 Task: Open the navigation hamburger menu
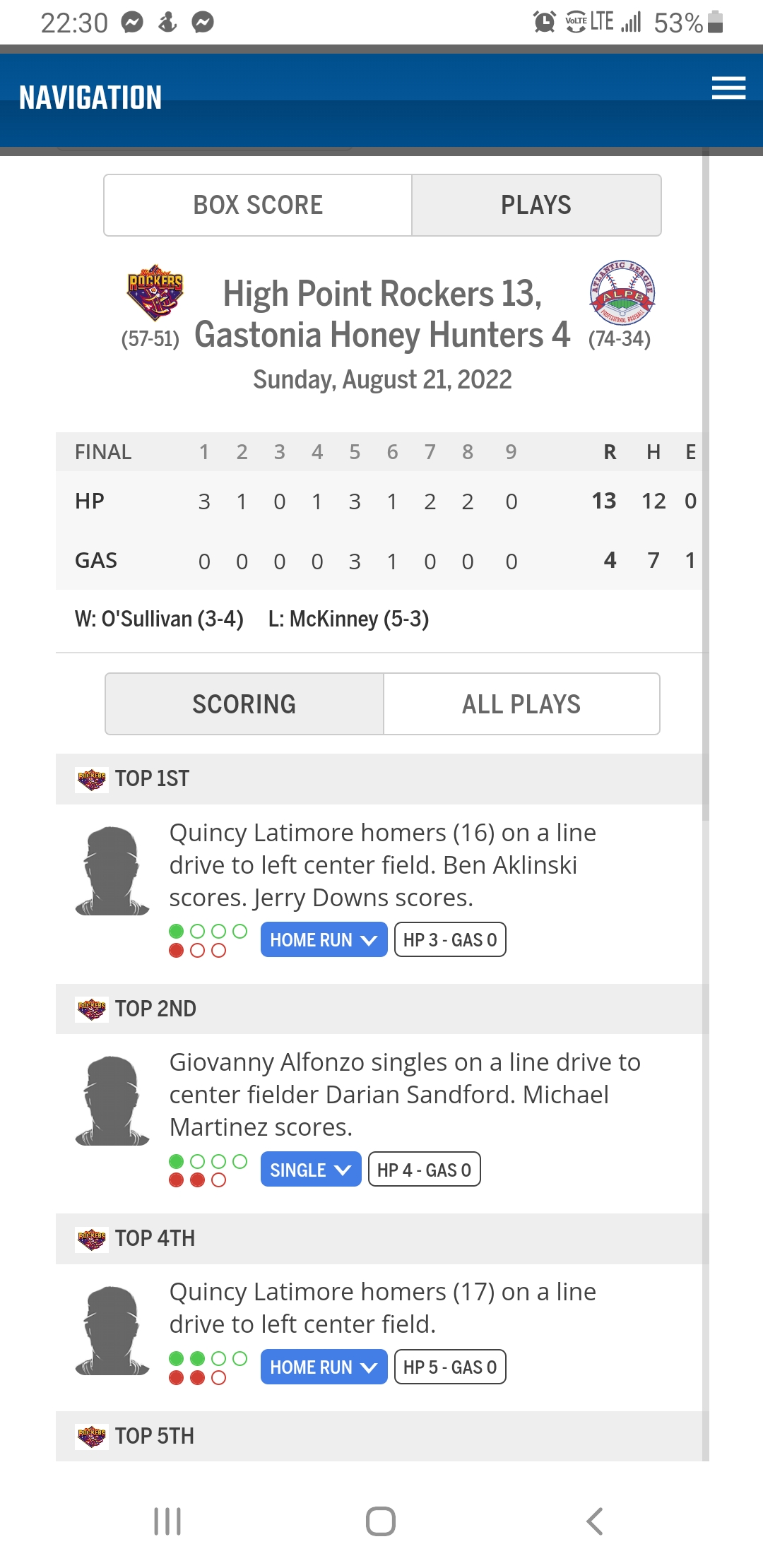coord(728,88)
